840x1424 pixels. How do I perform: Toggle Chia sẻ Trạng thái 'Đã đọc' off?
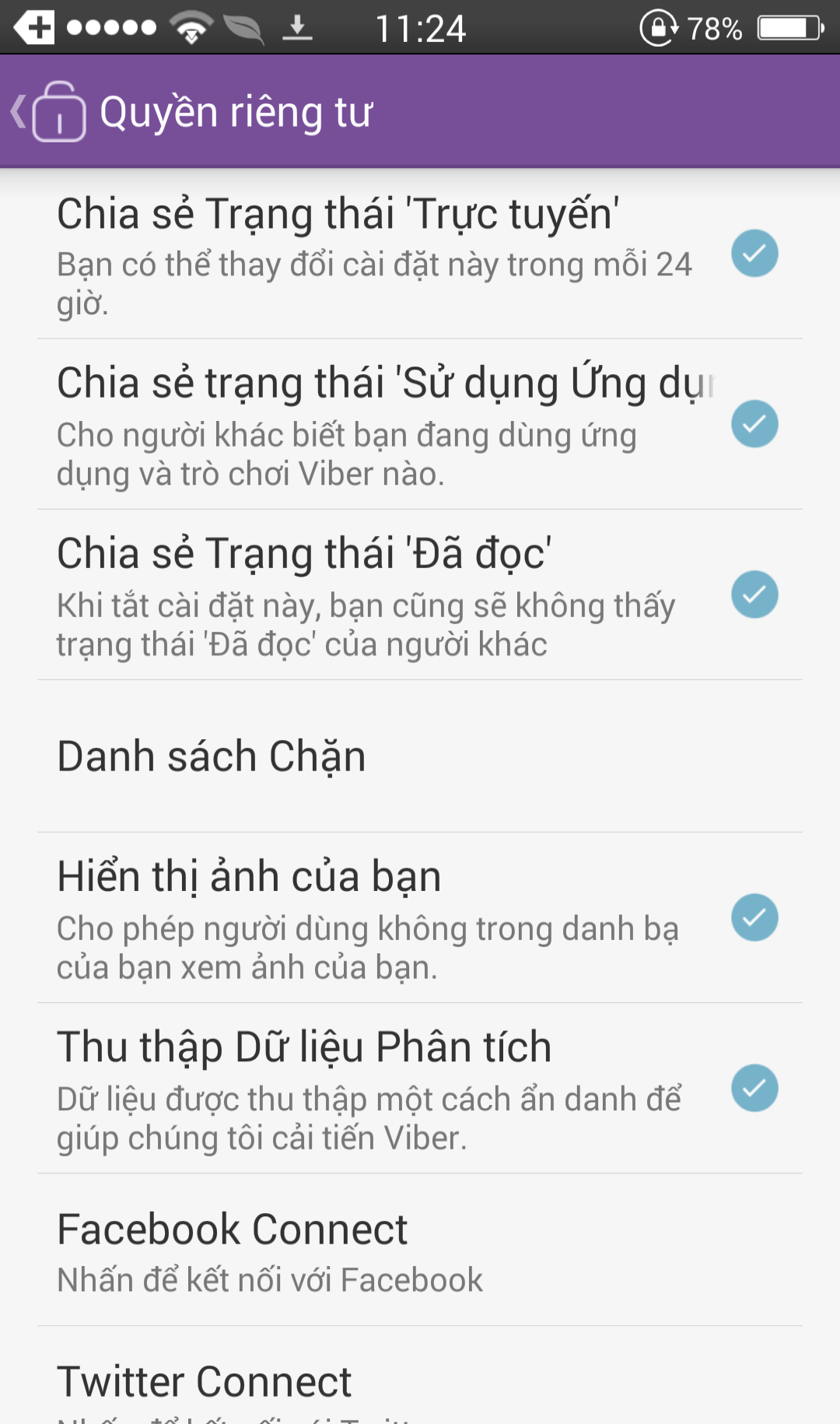[753, 594]
